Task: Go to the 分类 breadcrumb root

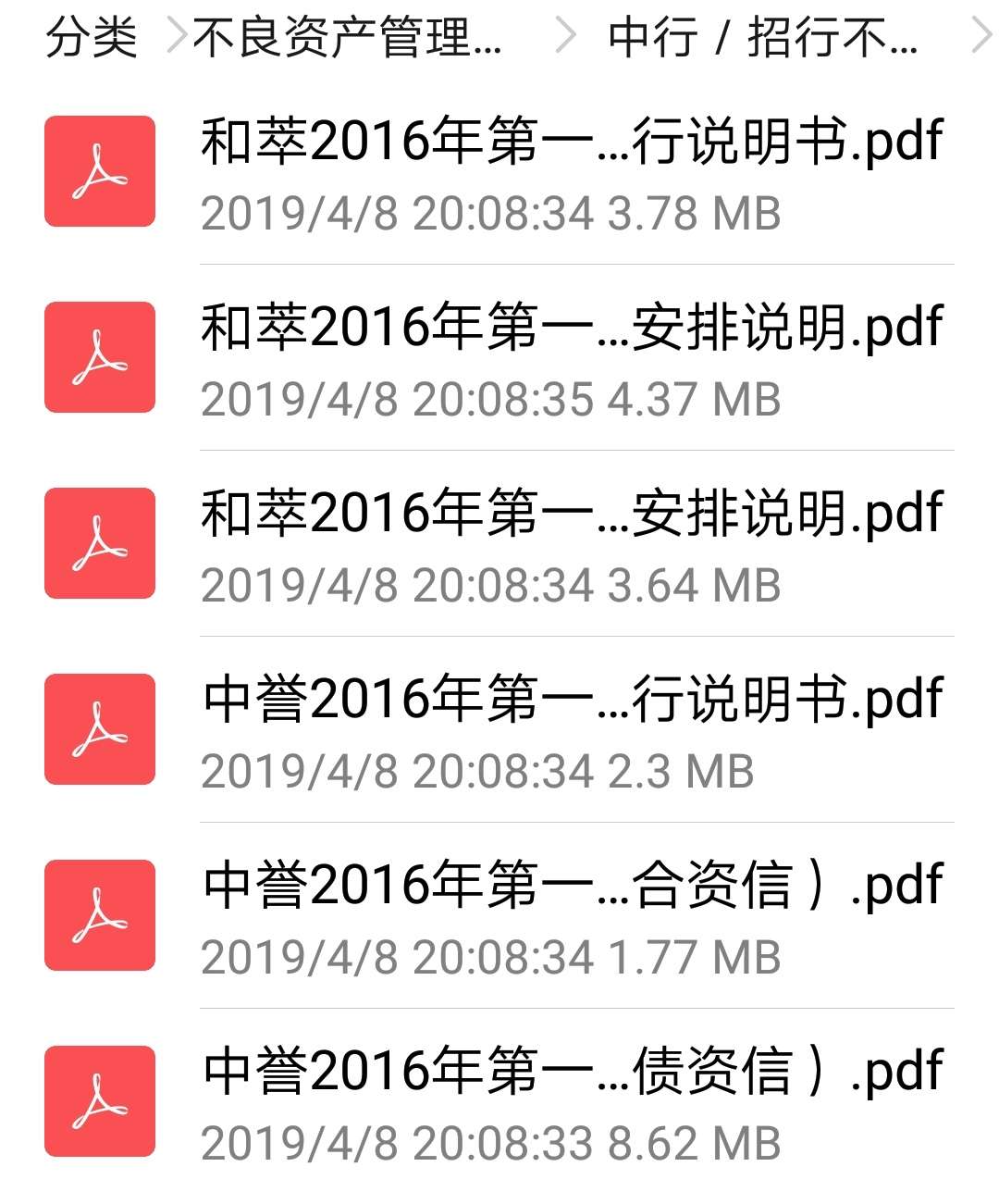Action: click(91, 38)
